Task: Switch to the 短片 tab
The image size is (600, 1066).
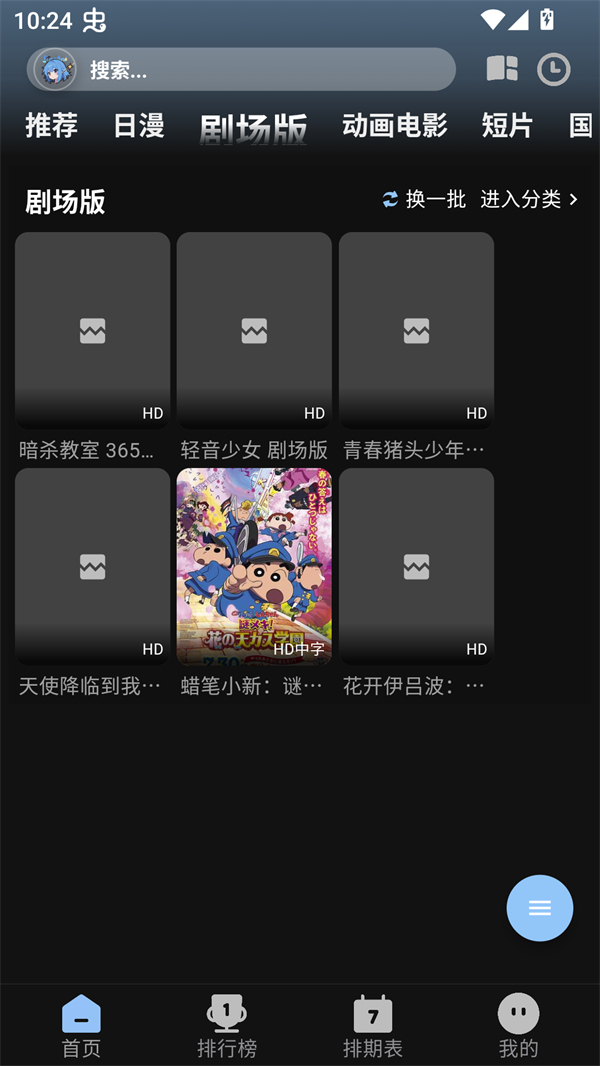Action: click(507, 126)
